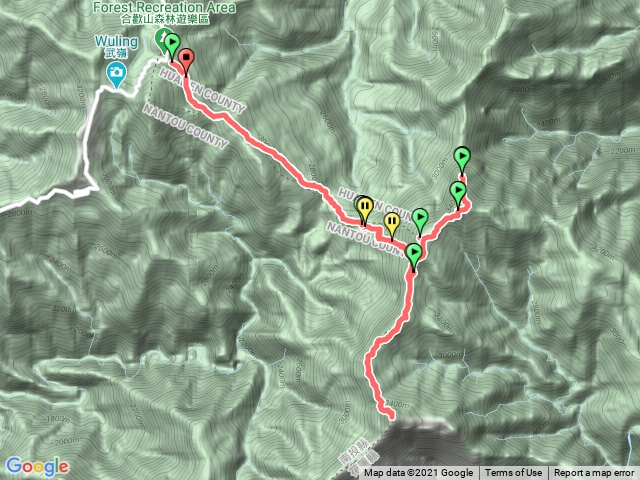Open Report a map error link
The image size is (640, 480).
click(x=594, y=473)
